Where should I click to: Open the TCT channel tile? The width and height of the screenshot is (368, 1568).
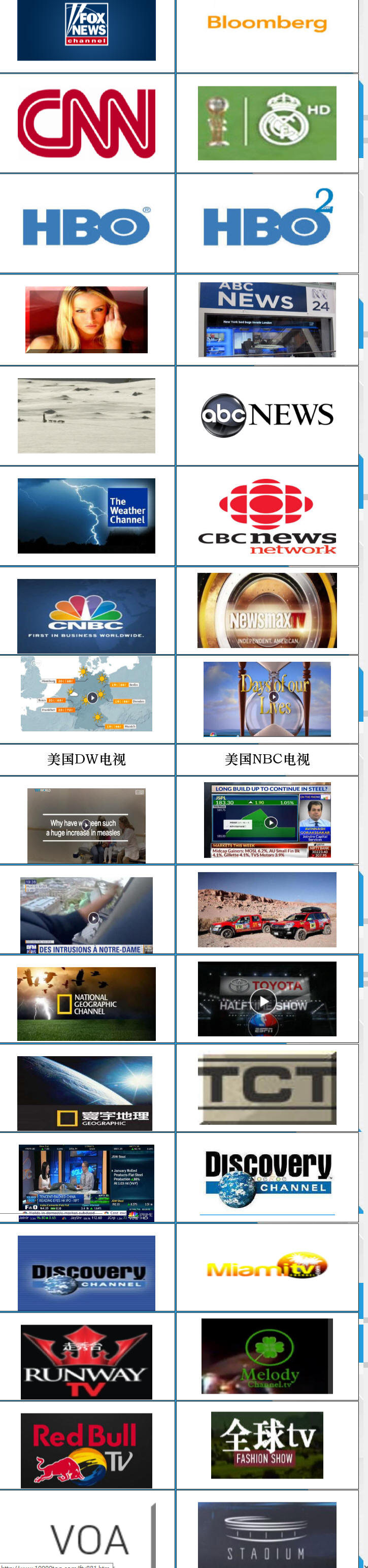(267, 1088)
